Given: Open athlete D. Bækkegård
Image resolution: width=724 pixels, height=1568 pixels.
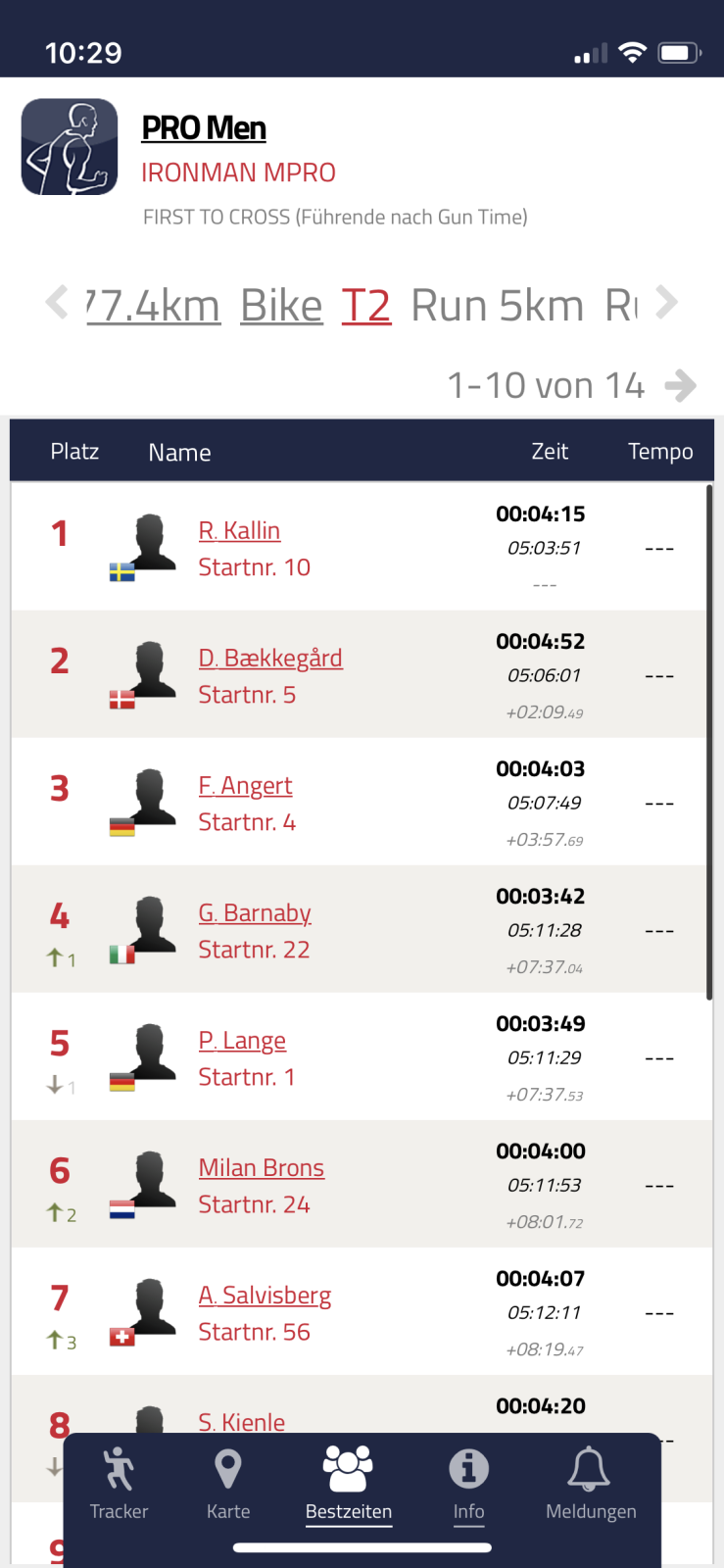Looking at the screenshot, I should 270,659.
